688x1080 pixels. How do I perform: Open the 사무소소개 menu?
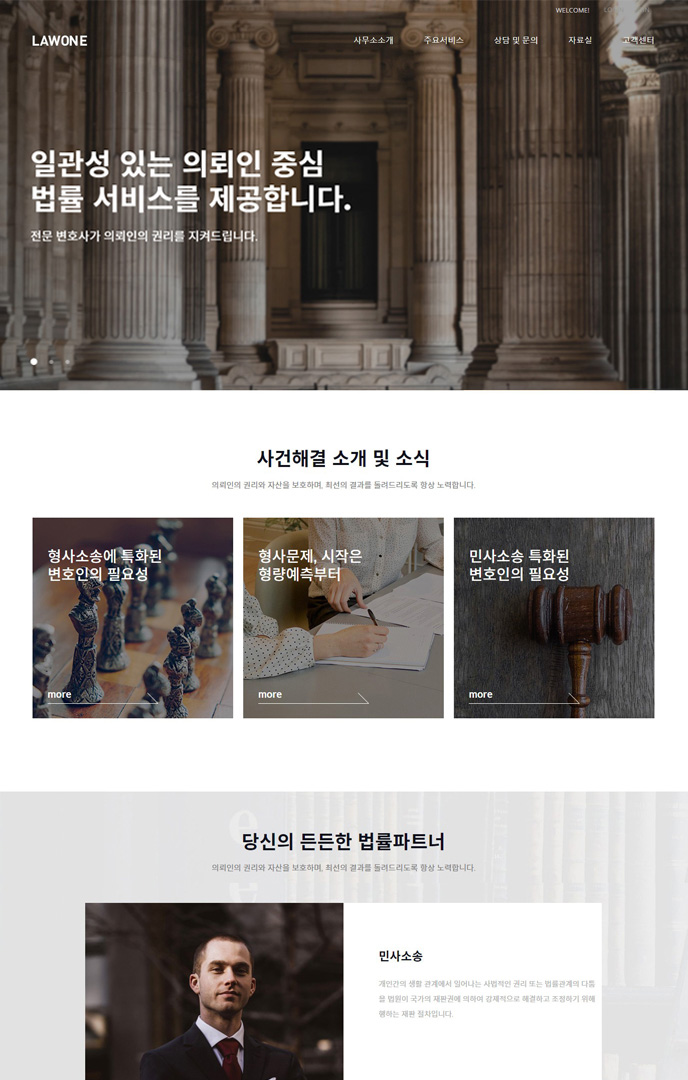tap(373, 40)
